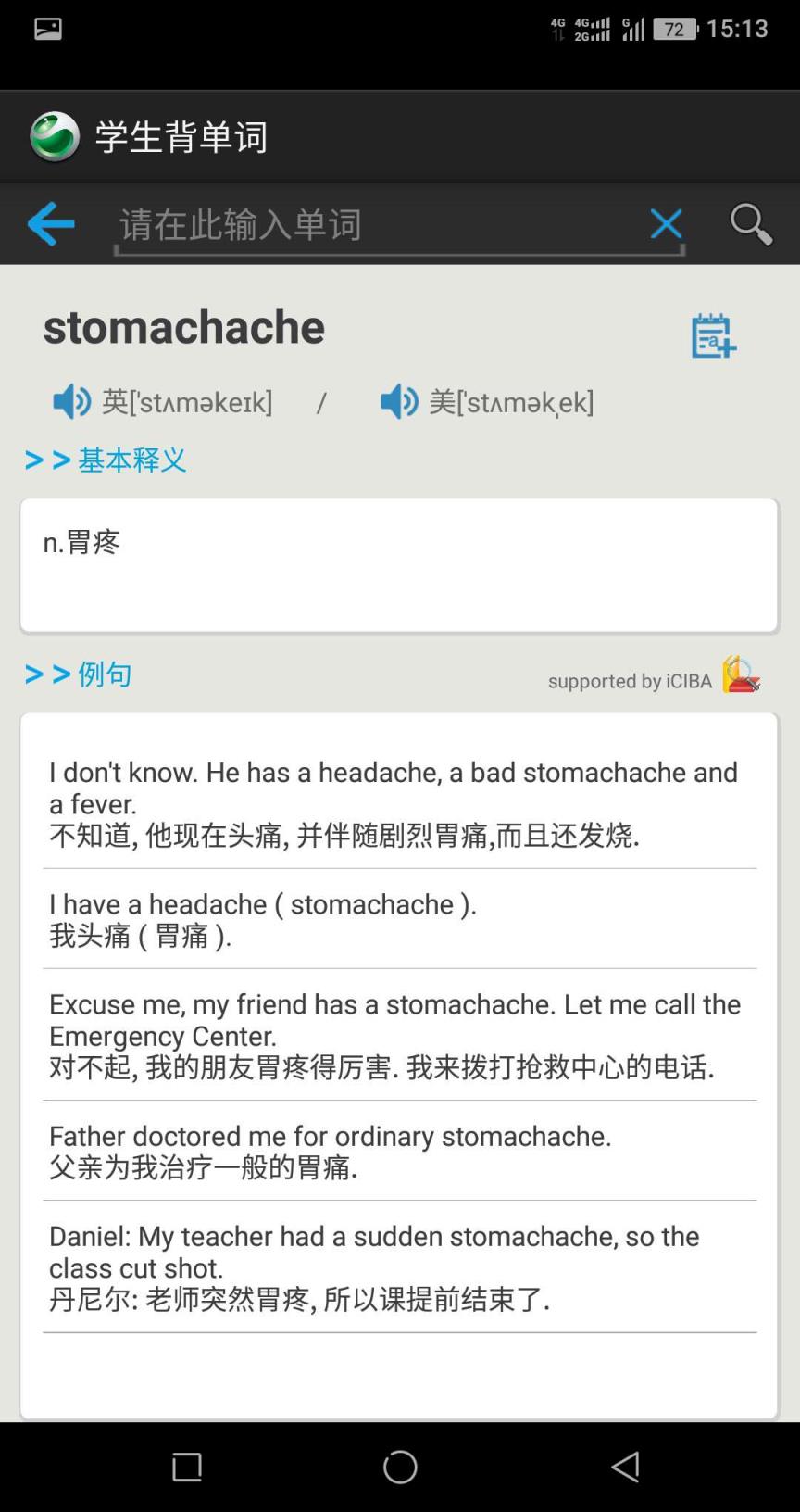Expand the 例句 examples section

(77, 674)
